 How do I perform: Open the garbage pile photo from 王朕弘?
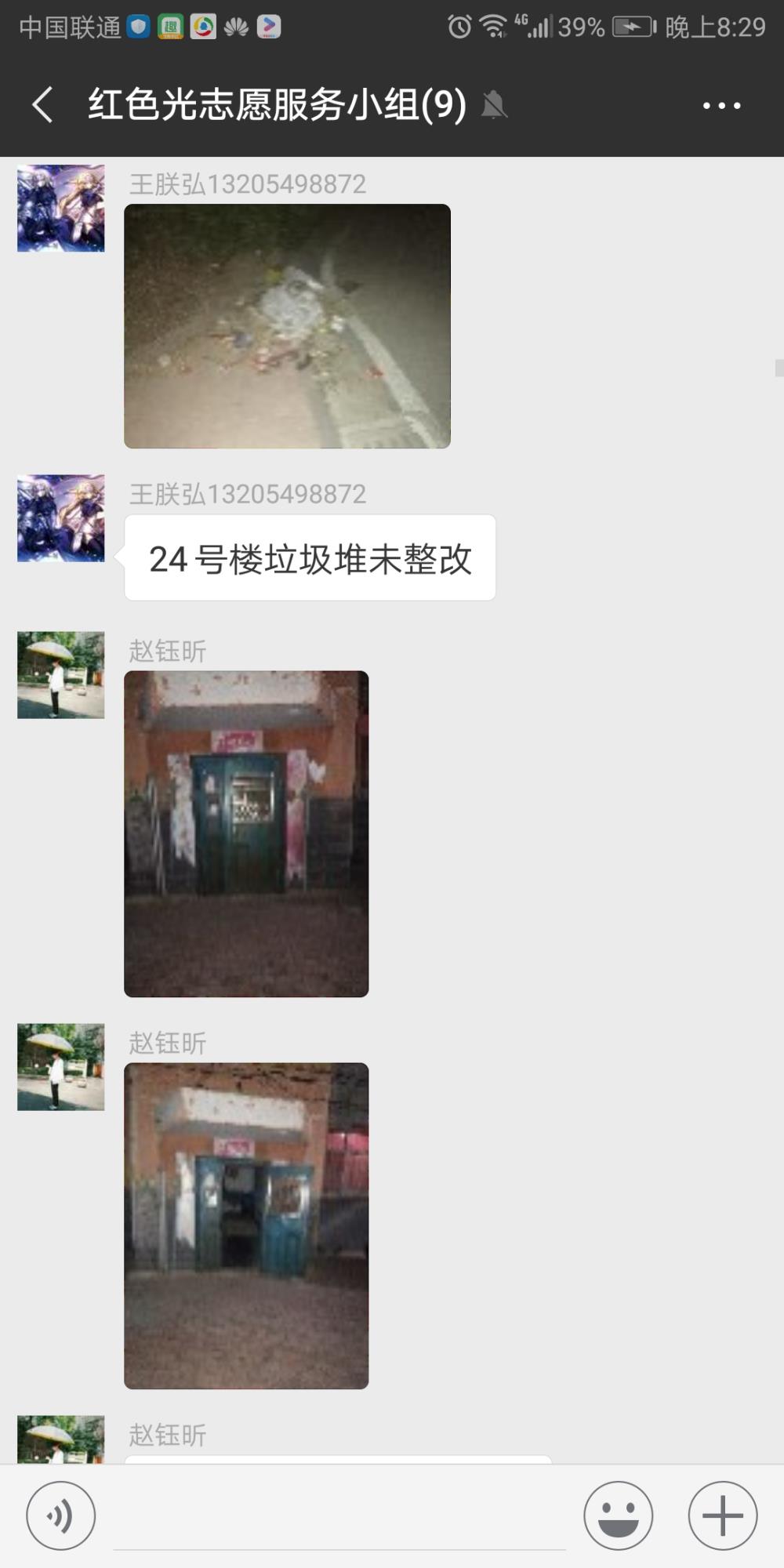click(x=287, y=326)
